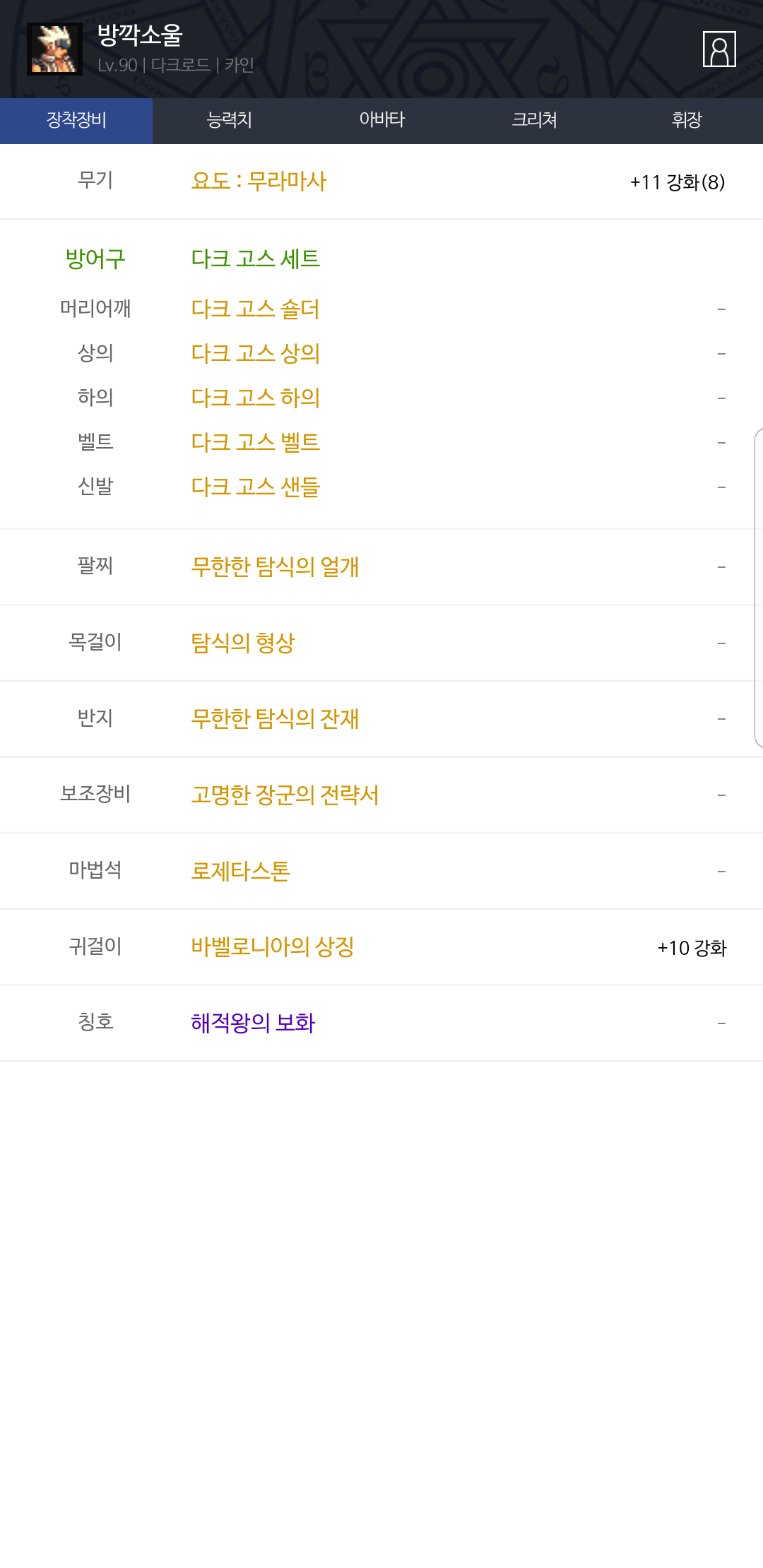Viewport: 763px width, 1568px height.
Task: Open earring 바벨로니아의 상징
Action: [273, 947]
